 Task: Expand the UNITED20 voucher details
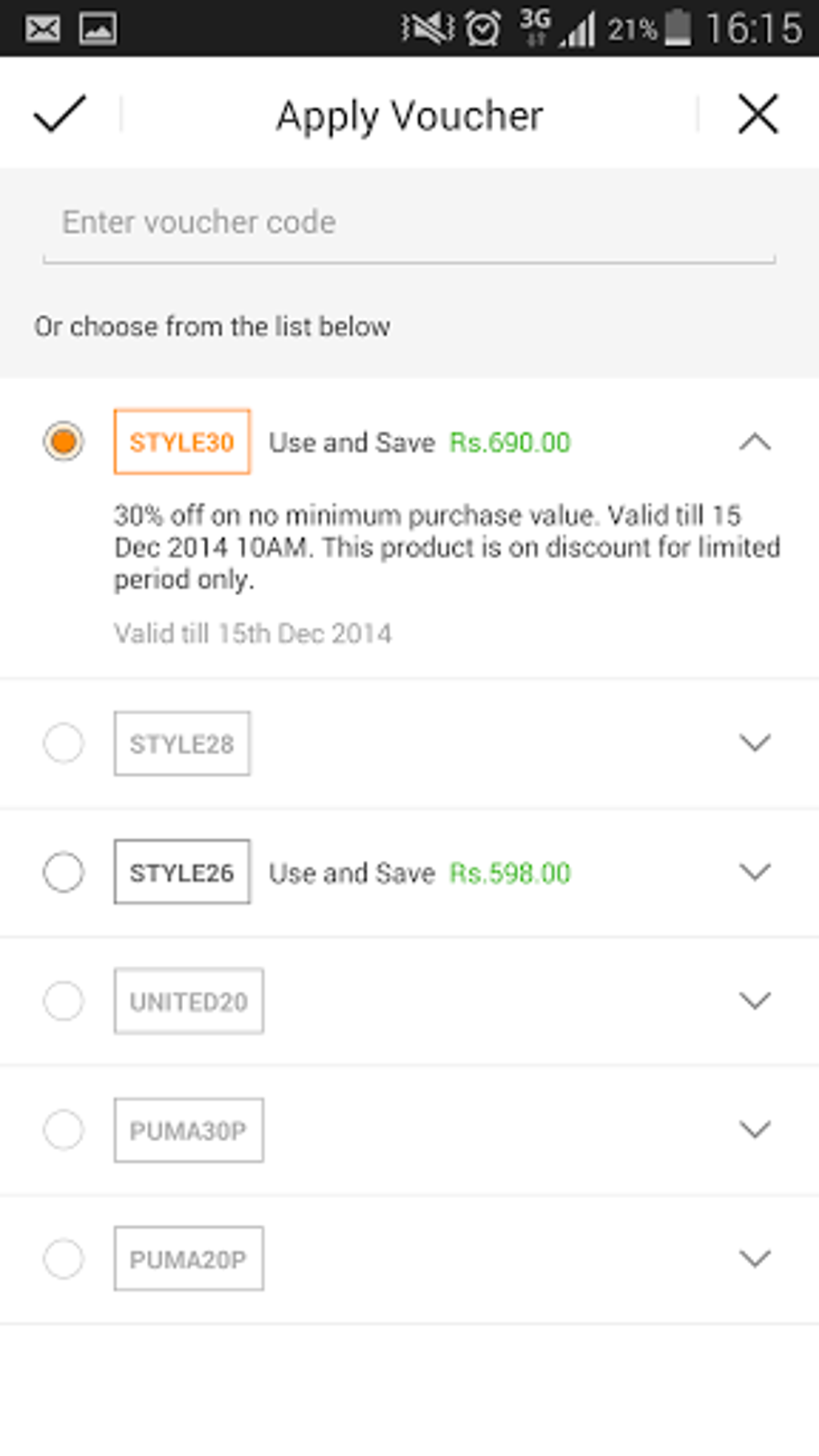tap(755, 1001)
